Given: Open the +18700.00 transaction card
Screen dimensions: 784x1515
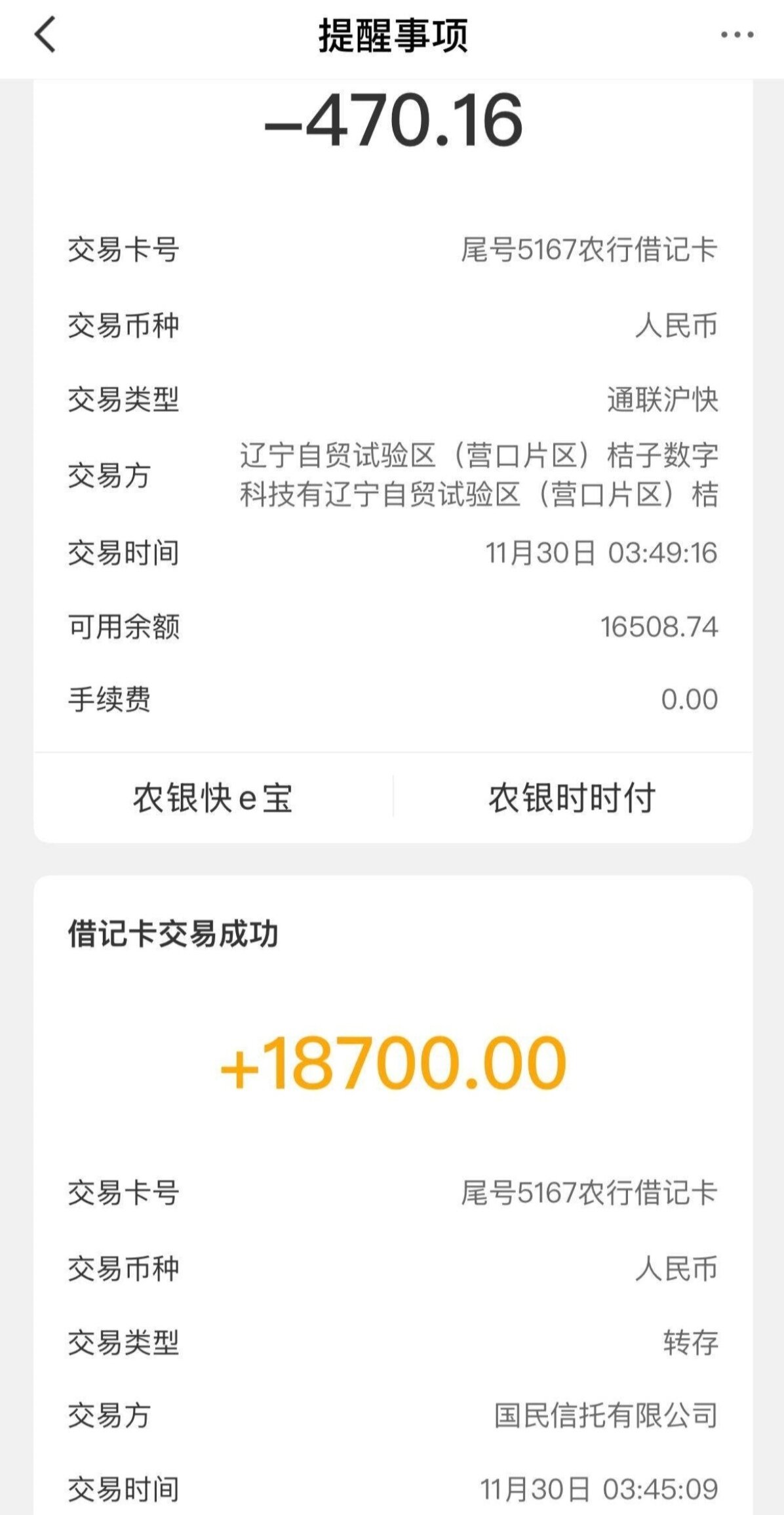Looking at the screenshot, I should (393, 1062).
